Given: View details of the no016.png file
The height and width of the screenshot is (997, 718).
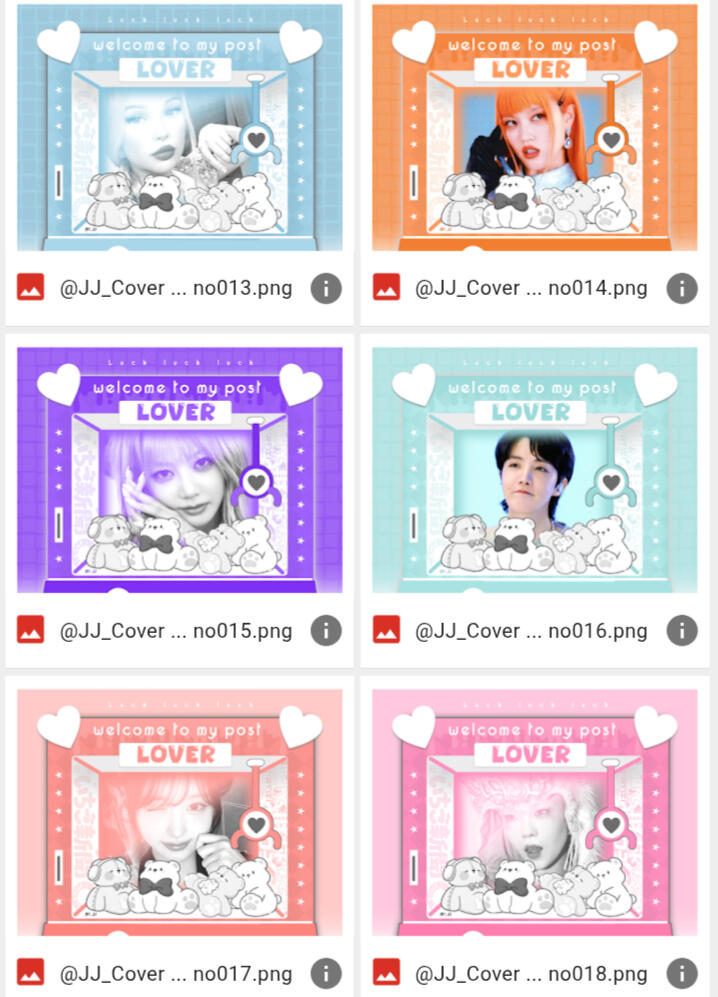Looking at the screenshot, I should coord(682,631).
